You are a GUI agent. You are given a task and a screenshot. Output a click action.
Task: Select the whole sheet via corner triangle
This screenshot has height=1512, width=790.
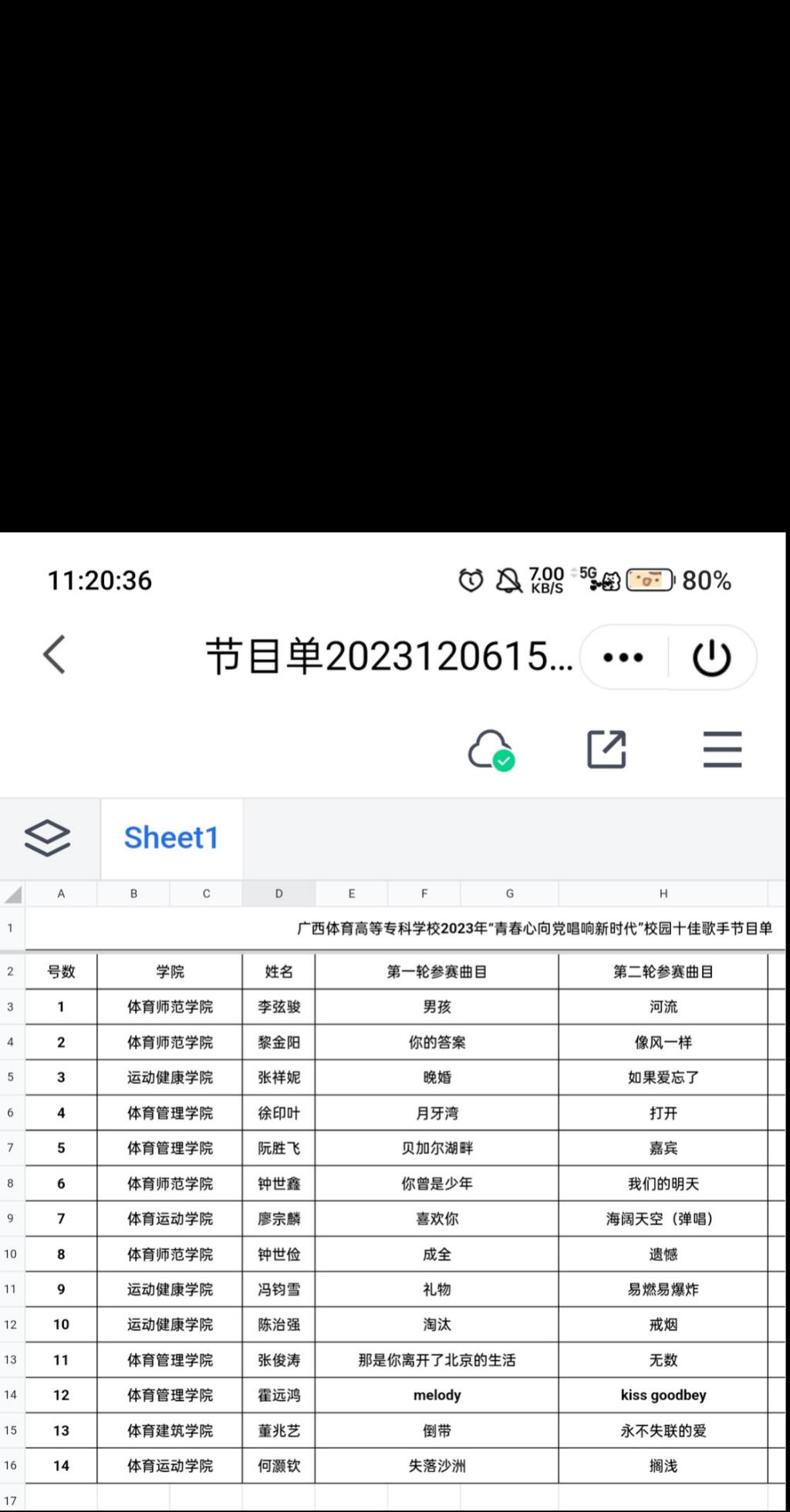12,894
